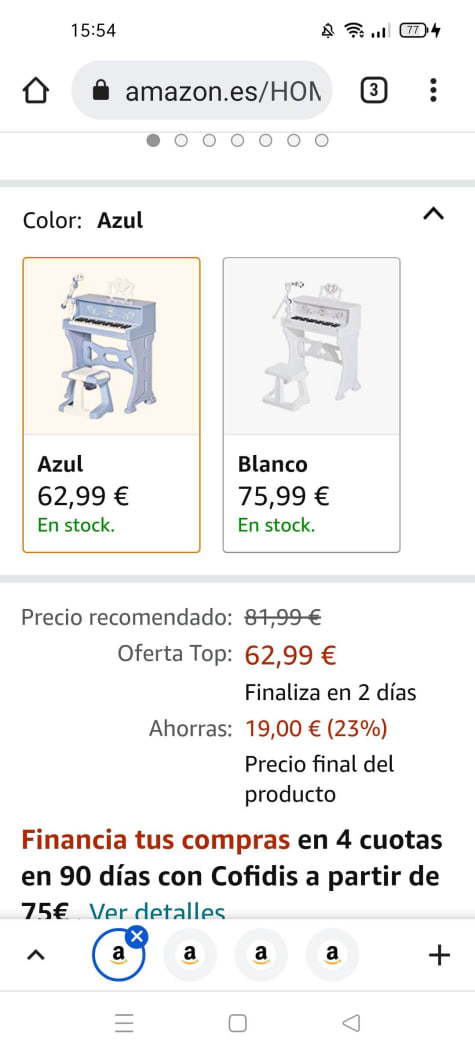The width and height of the screenshot is (475, 1056).
Task: Expand the tab group strip
Action: point(36,954)
